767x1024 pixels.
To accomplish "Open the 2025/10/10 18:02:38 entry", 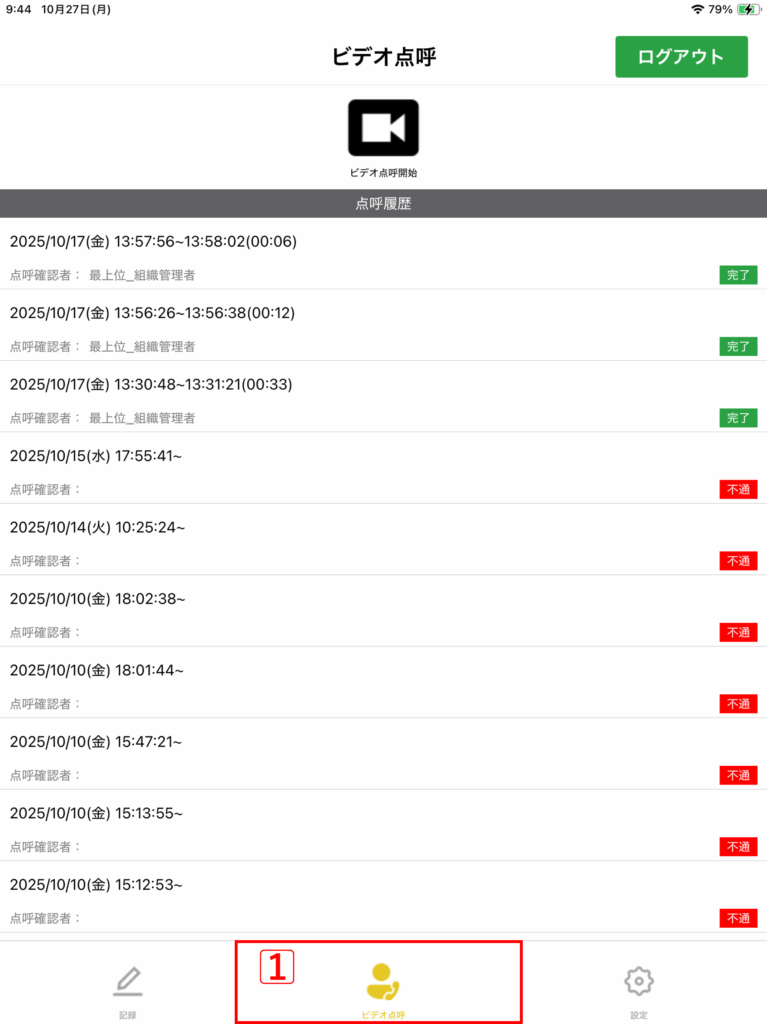I will (x=383, y=612).
